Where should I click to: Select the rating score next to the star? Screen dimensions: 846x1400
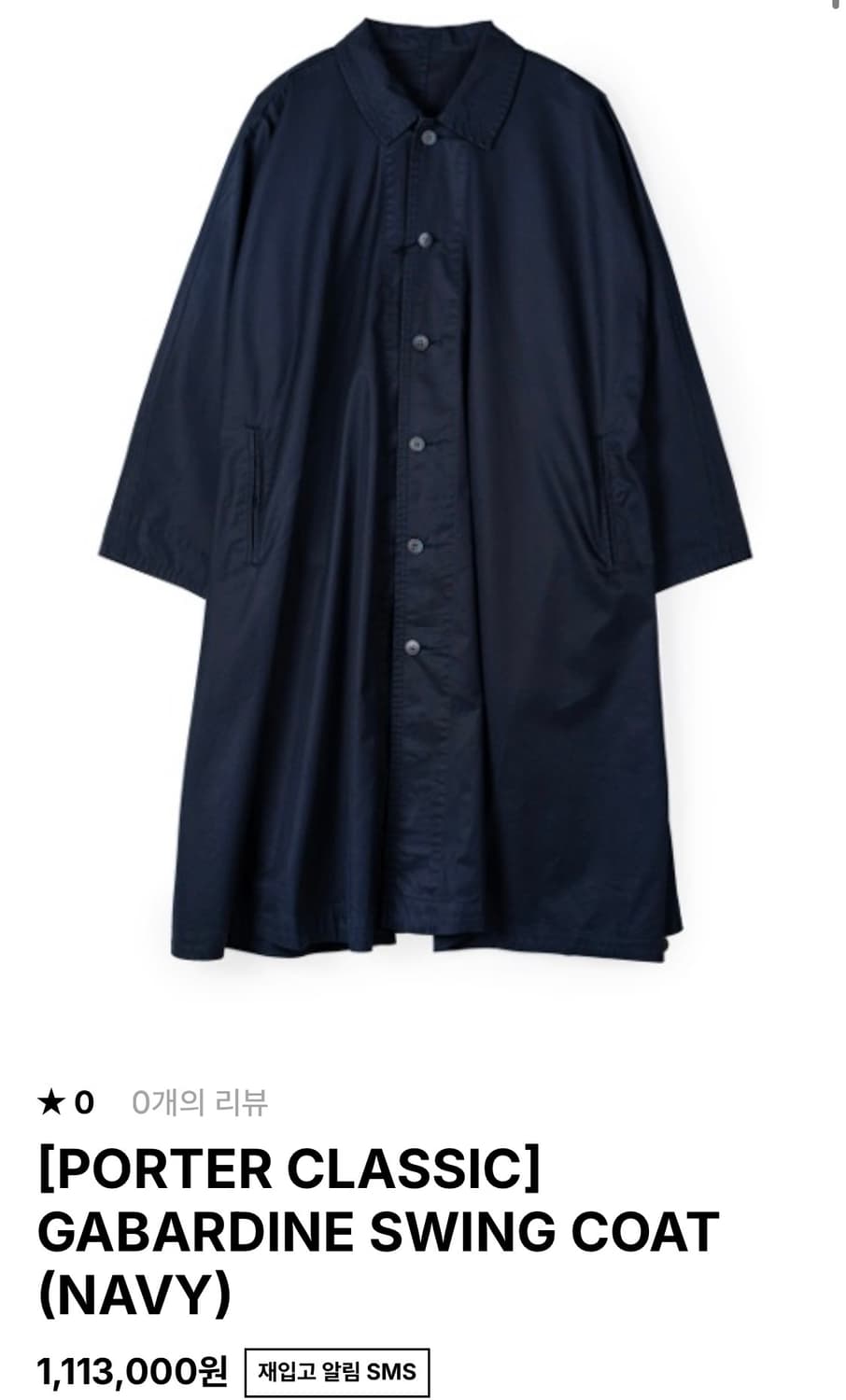pos(82,1101)
